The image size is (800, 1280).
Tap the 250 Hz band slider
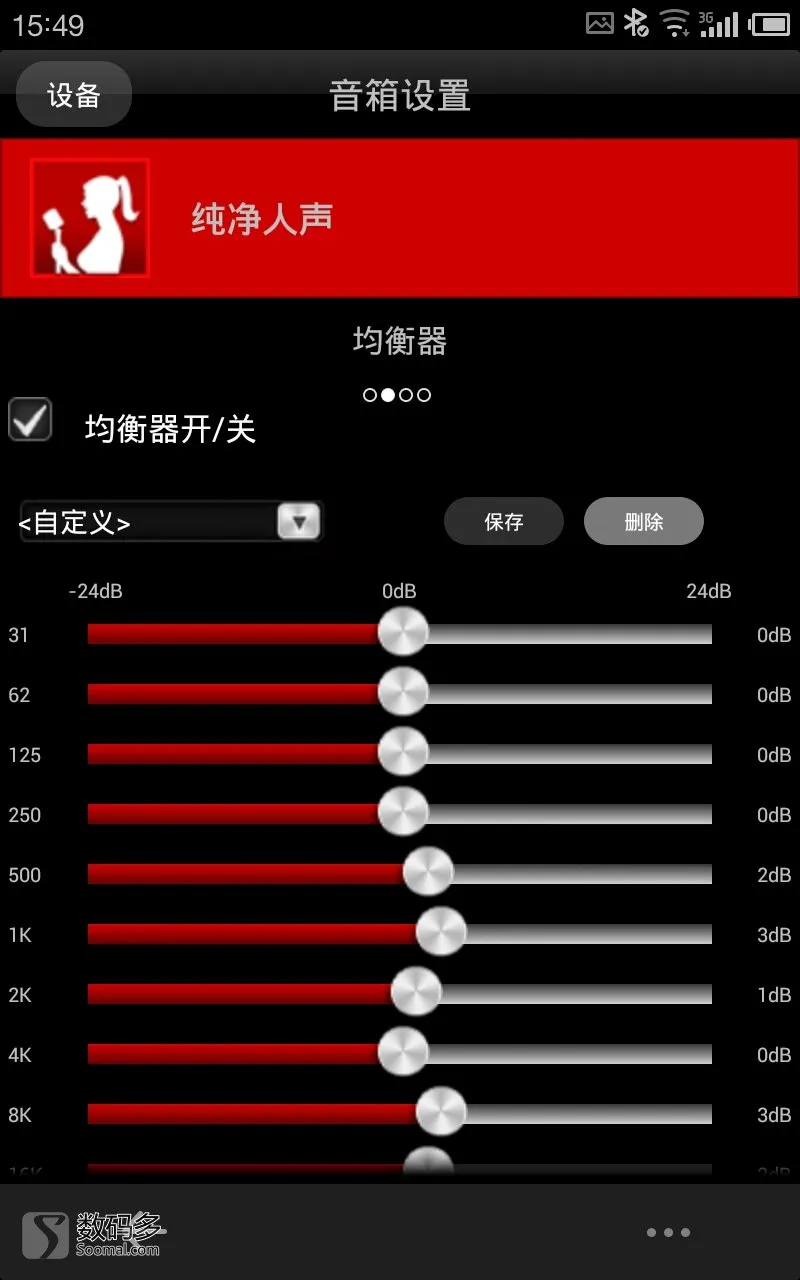tap(400, 813)
